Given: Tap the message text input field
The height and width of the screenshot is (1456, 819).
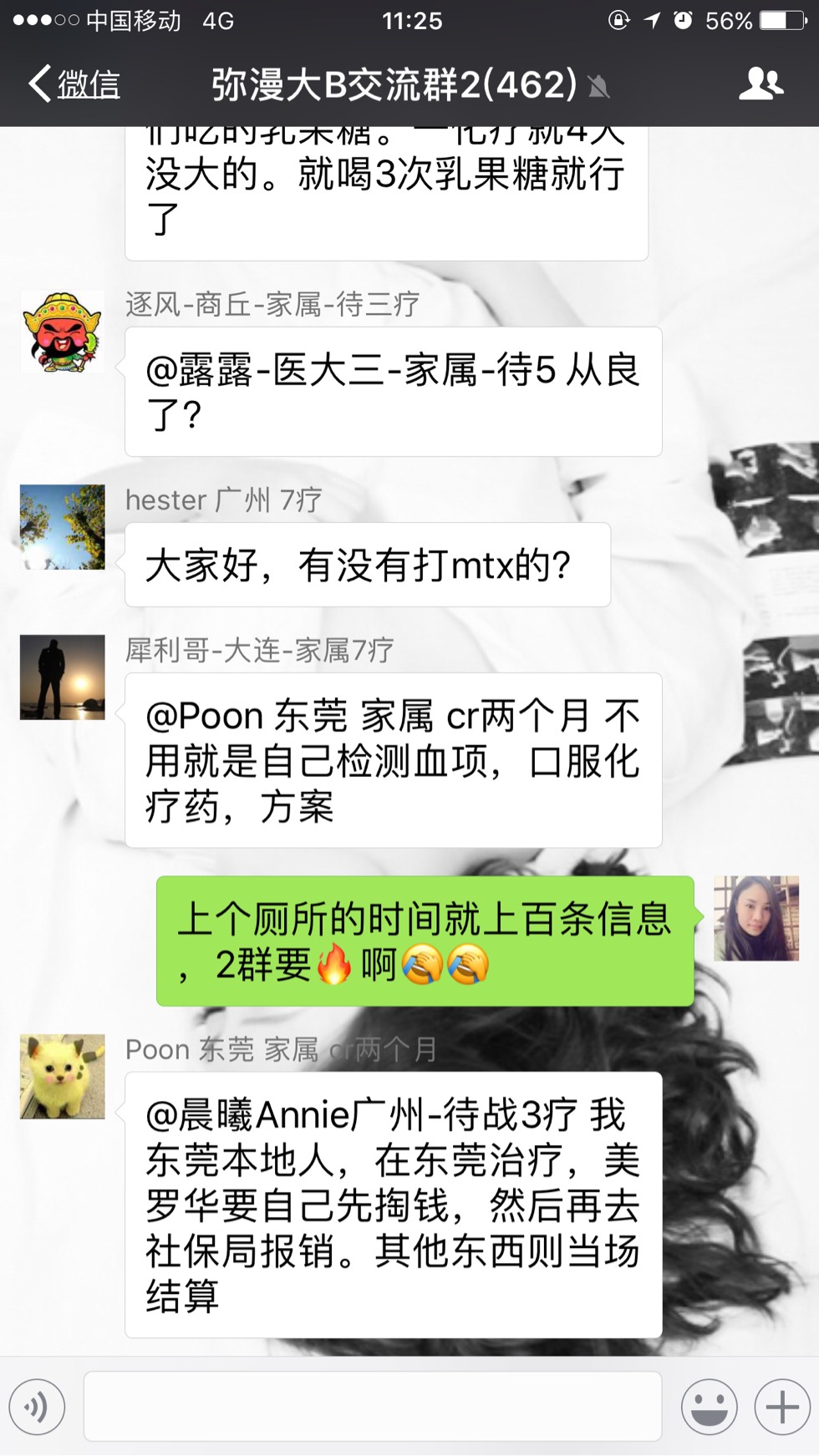Looking at the screenshot, I should 373,1406.
